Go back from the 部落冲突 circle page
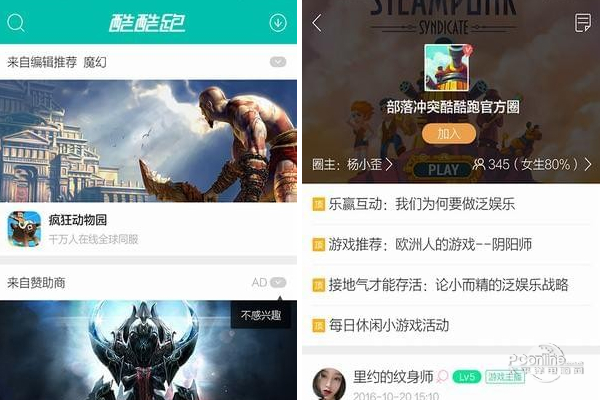Screen dimensions: 600x400 tap(318, 23)
